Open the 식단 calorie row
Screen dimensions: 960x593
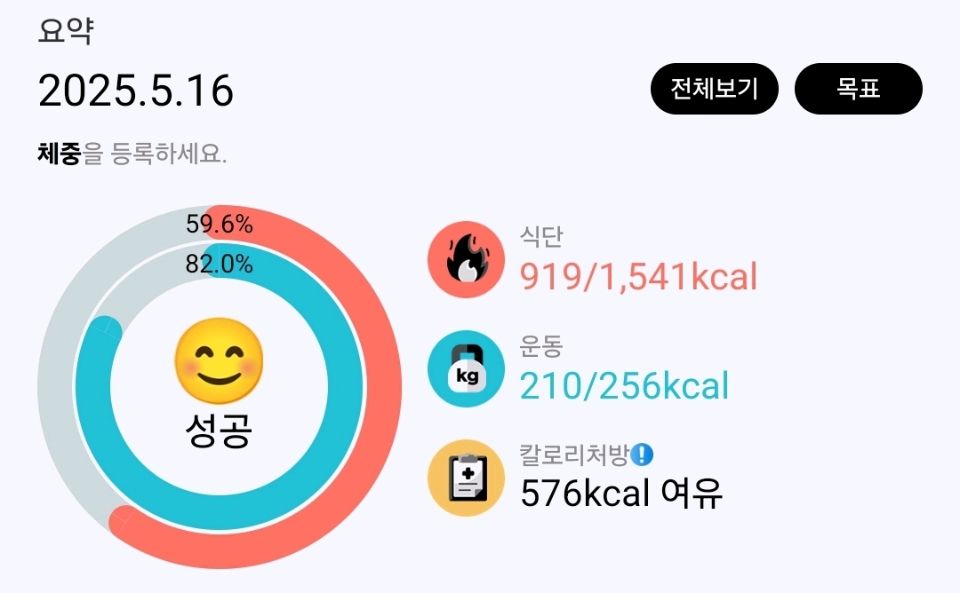pyautogui.click(x=636, y=260)
